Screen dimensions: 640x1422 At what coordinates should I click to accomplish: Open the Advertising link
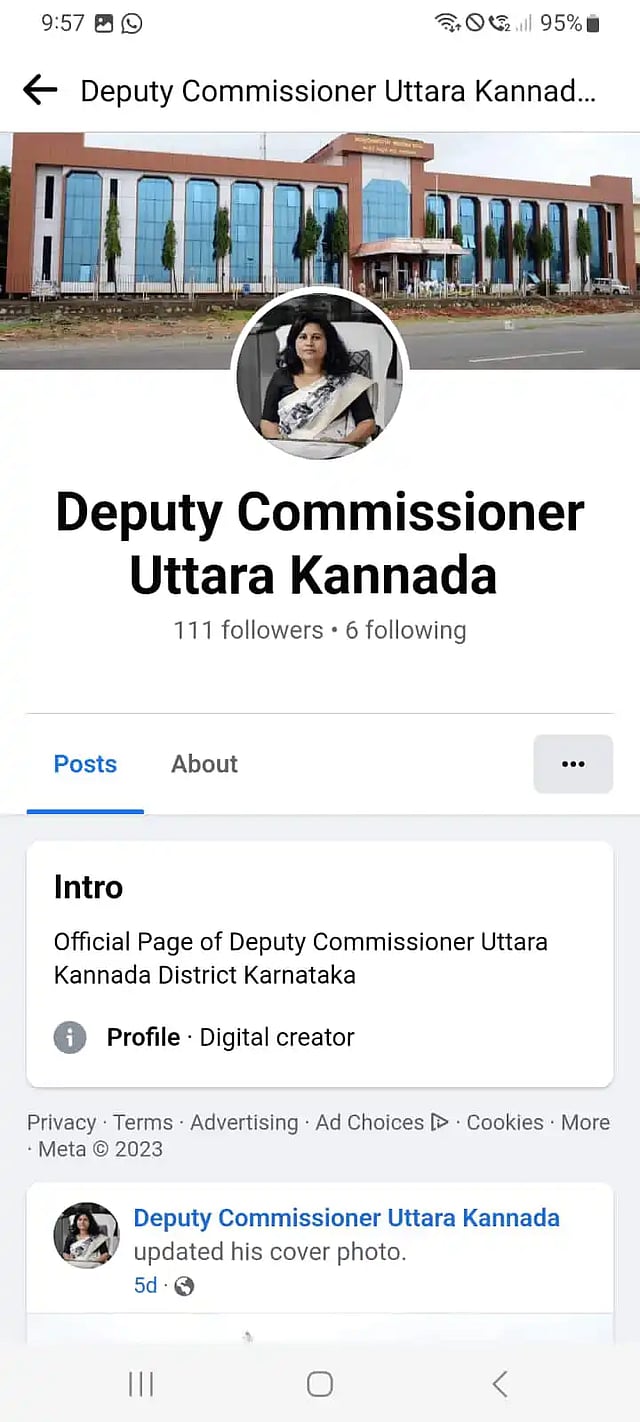coord(244,1123)
